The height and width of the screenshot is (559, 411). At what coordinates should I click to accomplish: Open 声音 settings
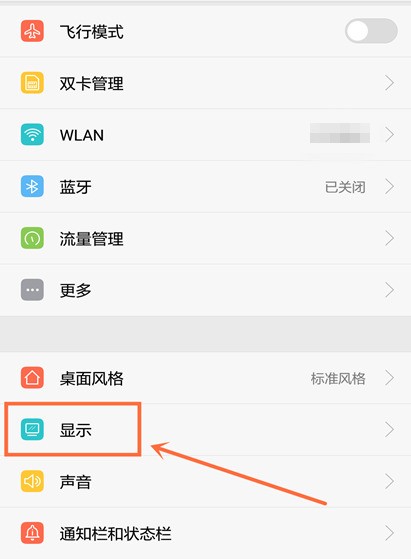click(205, 481)
